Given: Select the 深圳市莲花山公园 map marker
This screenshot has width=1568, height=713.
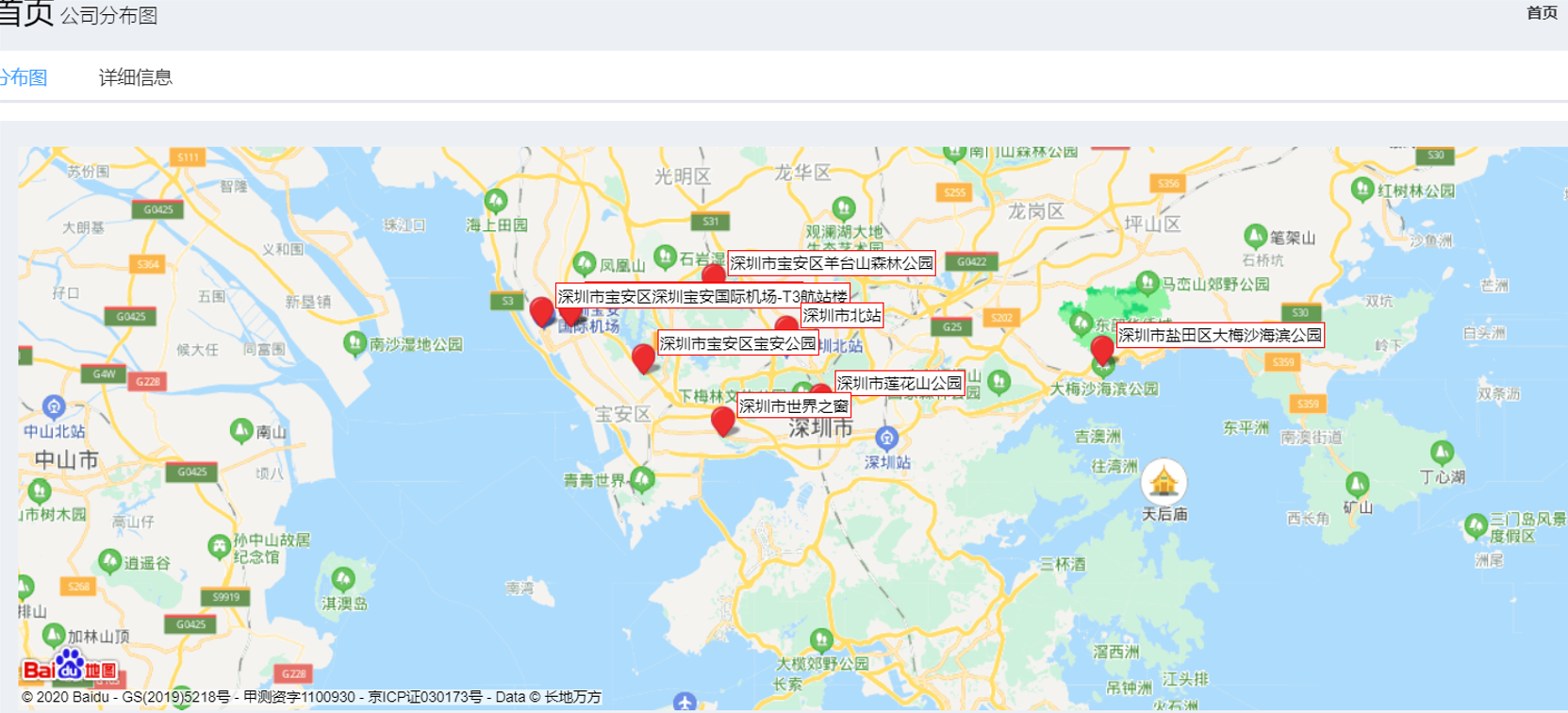Looking at the screenshot, I should (820, 390).
